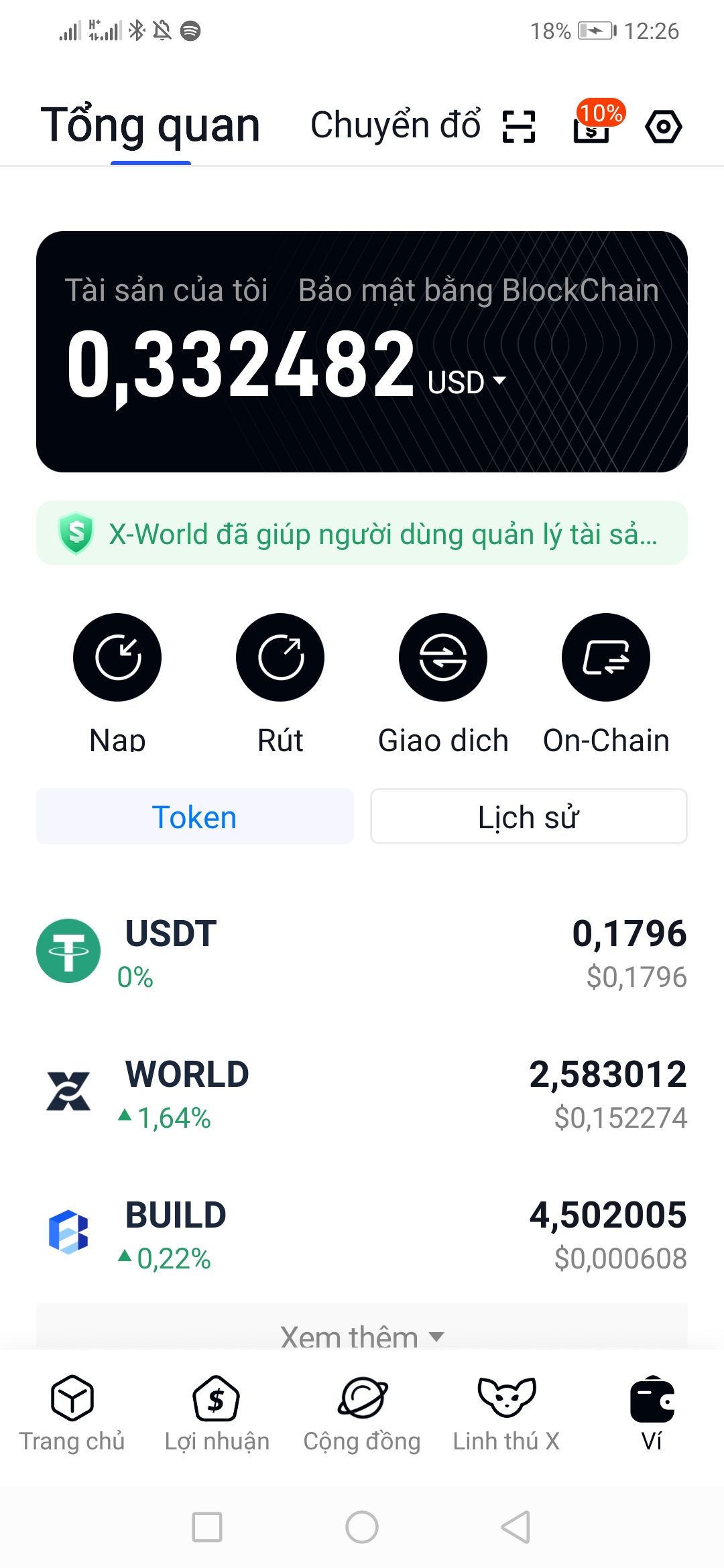Select the Token tab
Screen dimensions: 724x1568
click(x=194, y=816)
